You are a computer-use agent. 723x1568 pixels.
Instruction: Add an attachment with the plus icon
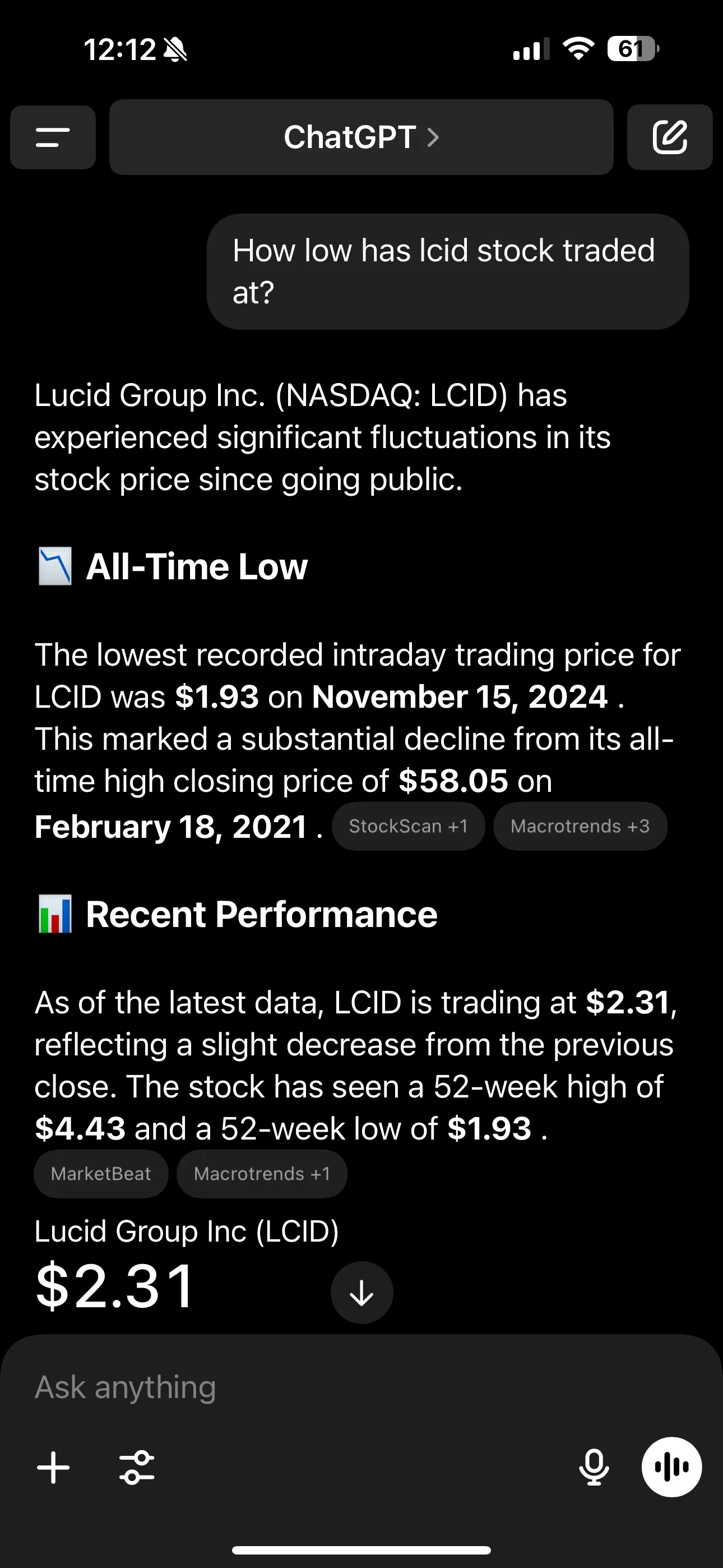point(54,1467)
